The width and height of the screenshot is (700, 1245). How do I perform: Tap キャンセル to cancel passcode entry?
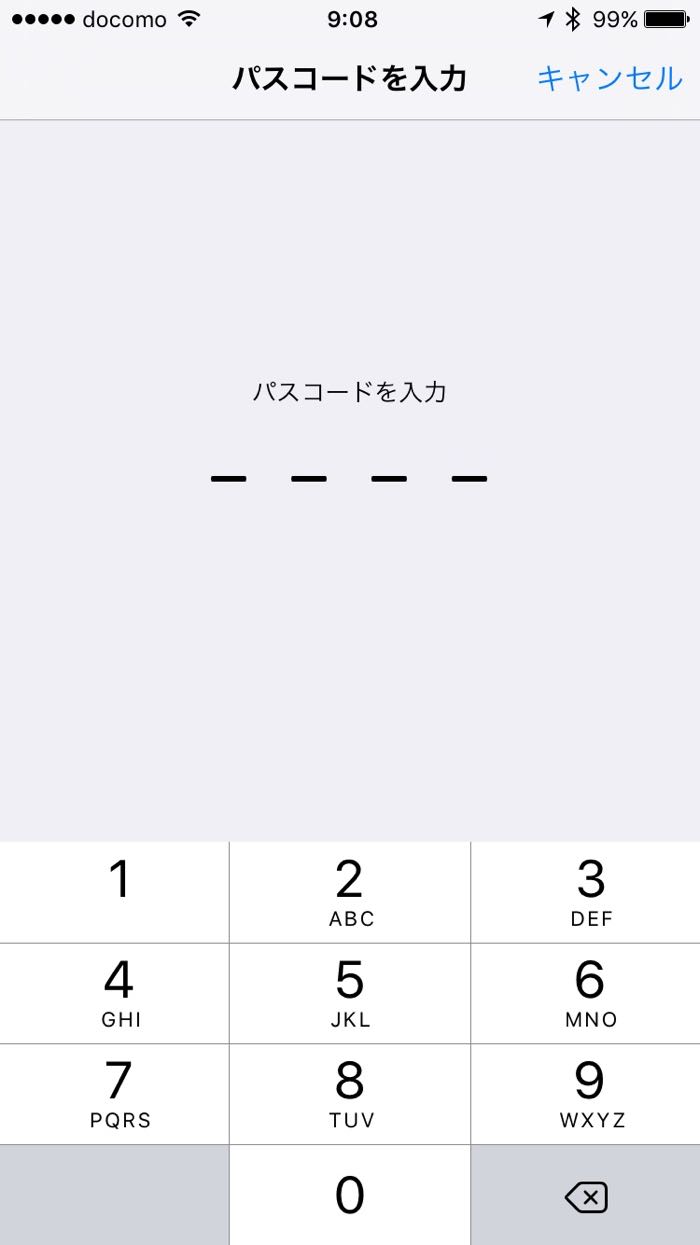pos(609,78)
